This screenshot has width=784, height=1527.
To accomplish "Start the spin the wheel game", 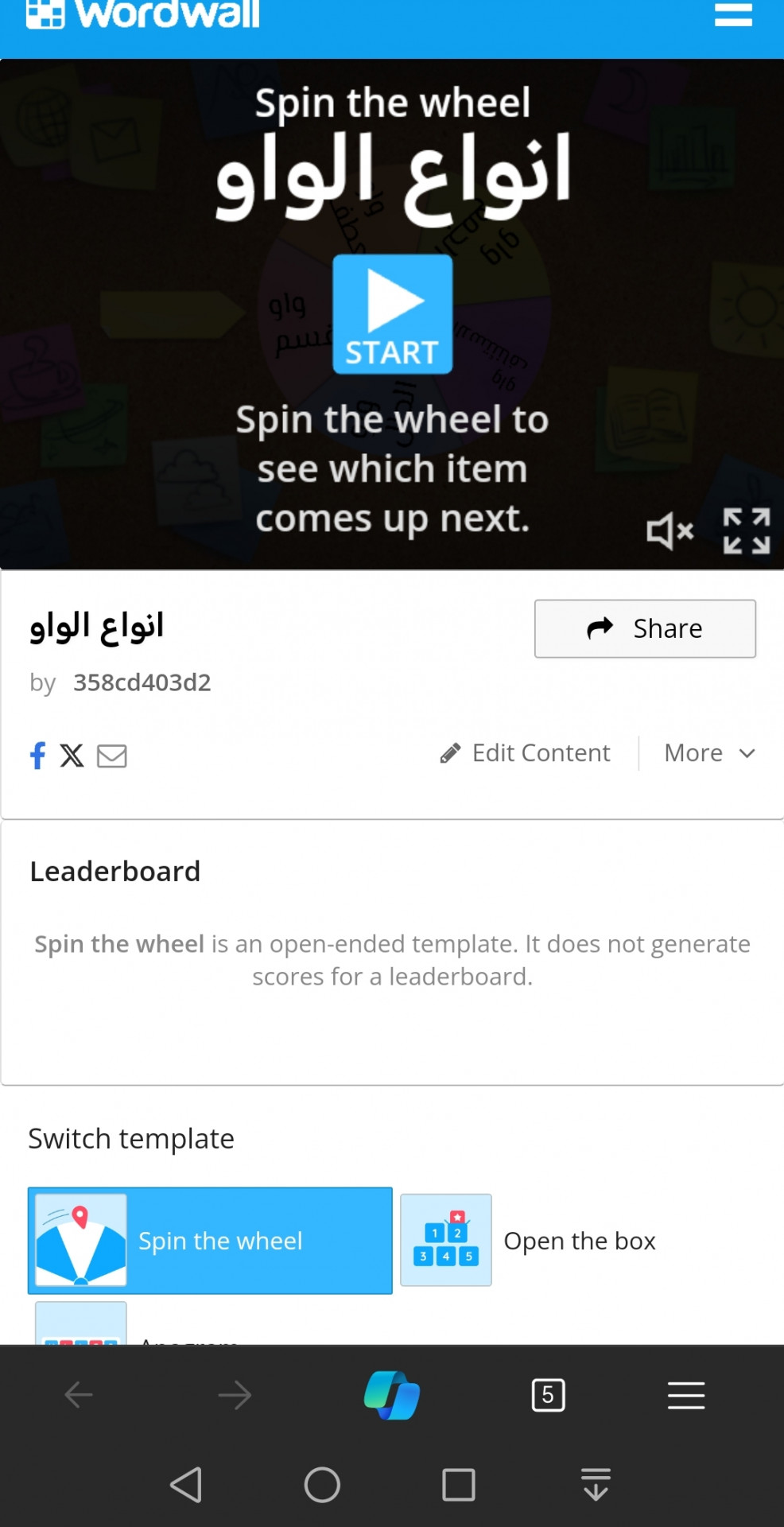I will 392,314.
